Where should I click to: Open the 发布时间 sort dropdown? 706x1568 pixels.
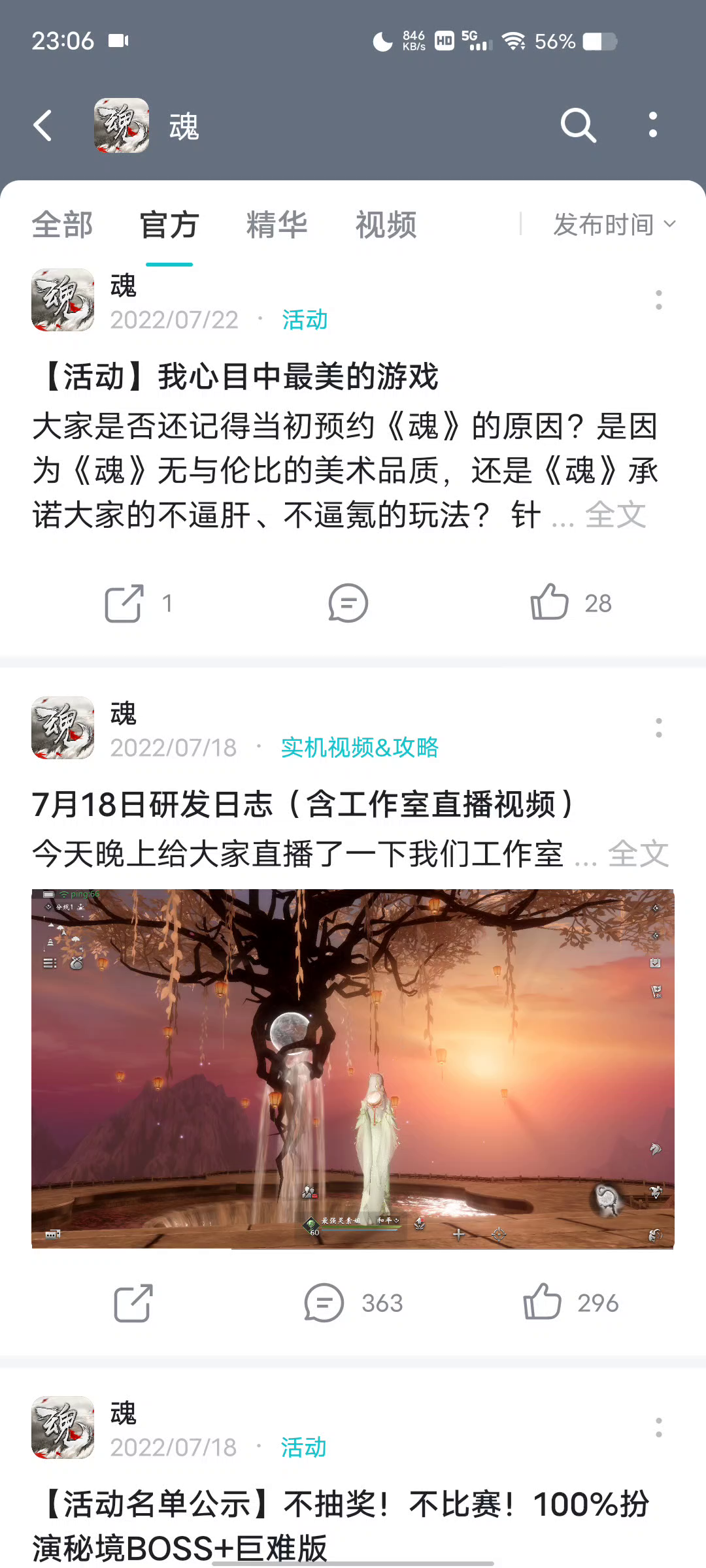pos(614,224)
